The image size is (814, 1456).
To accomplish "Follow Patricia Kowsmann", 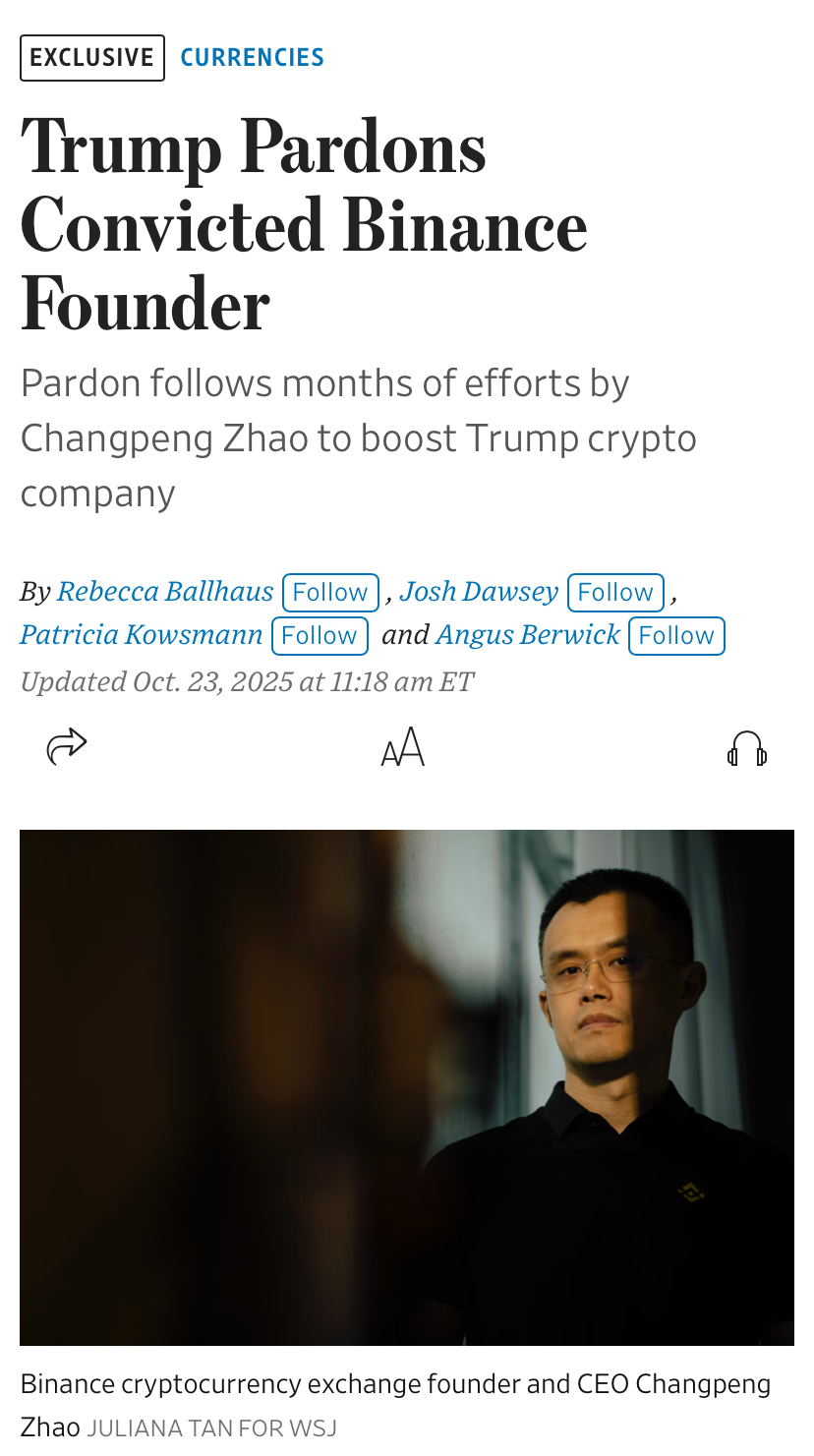I will click(x=320, y=635).
